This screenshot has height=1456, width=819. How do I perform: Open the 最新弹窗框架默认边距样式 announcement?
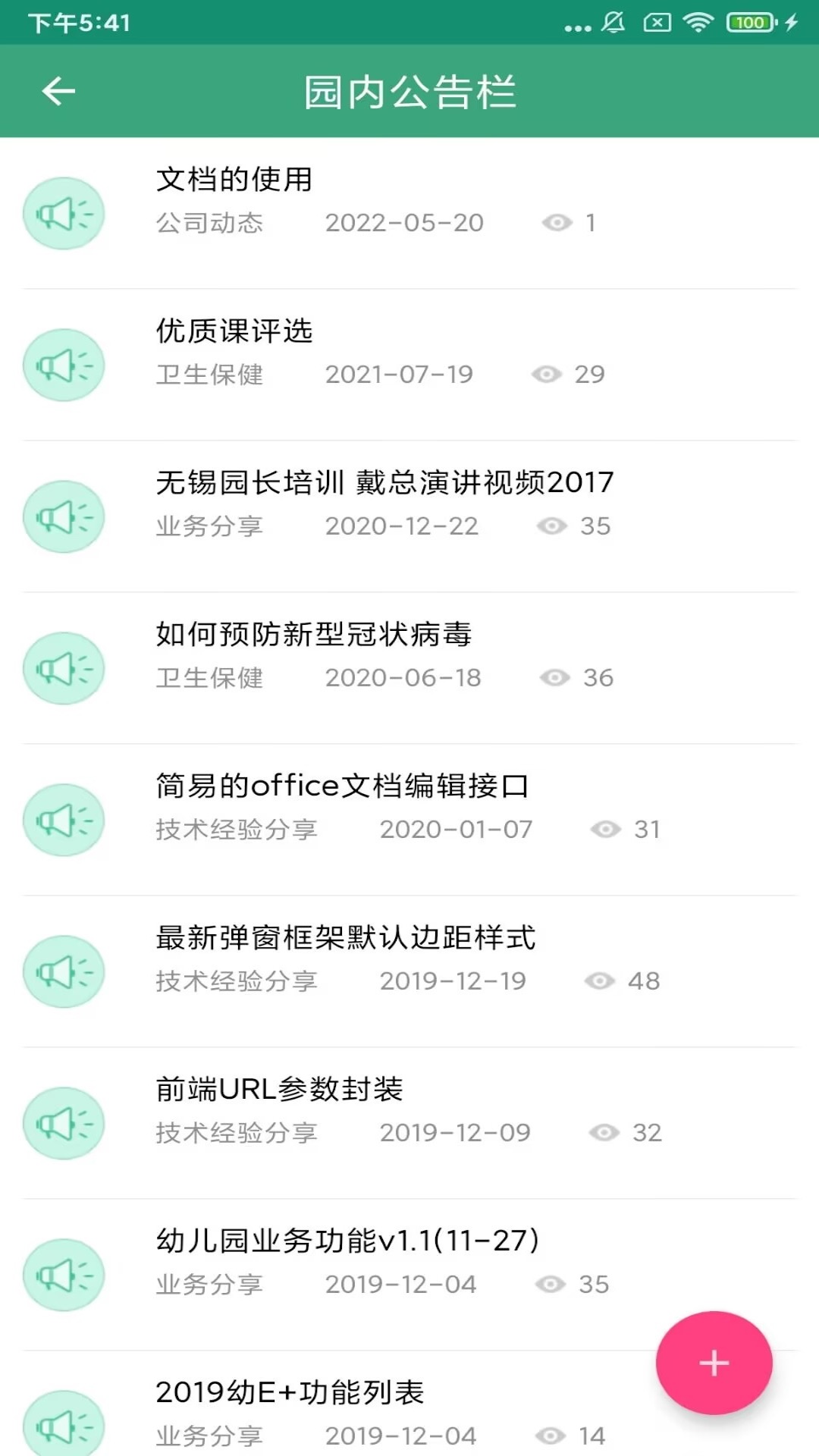[345, 938]
